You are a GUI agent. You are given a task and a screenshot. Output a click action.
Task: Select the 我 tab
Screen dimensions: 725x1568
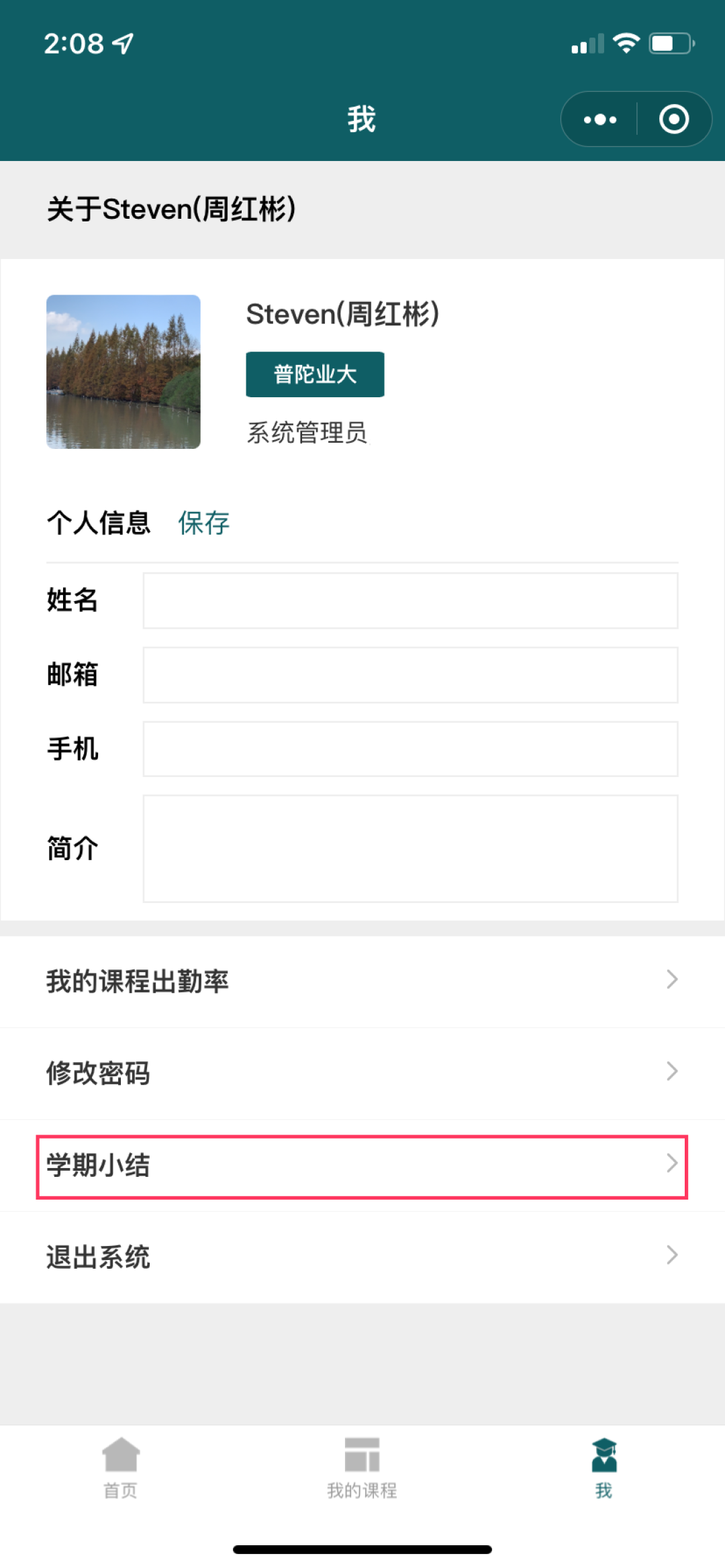pyautogui.click(x=603, y=1467)
